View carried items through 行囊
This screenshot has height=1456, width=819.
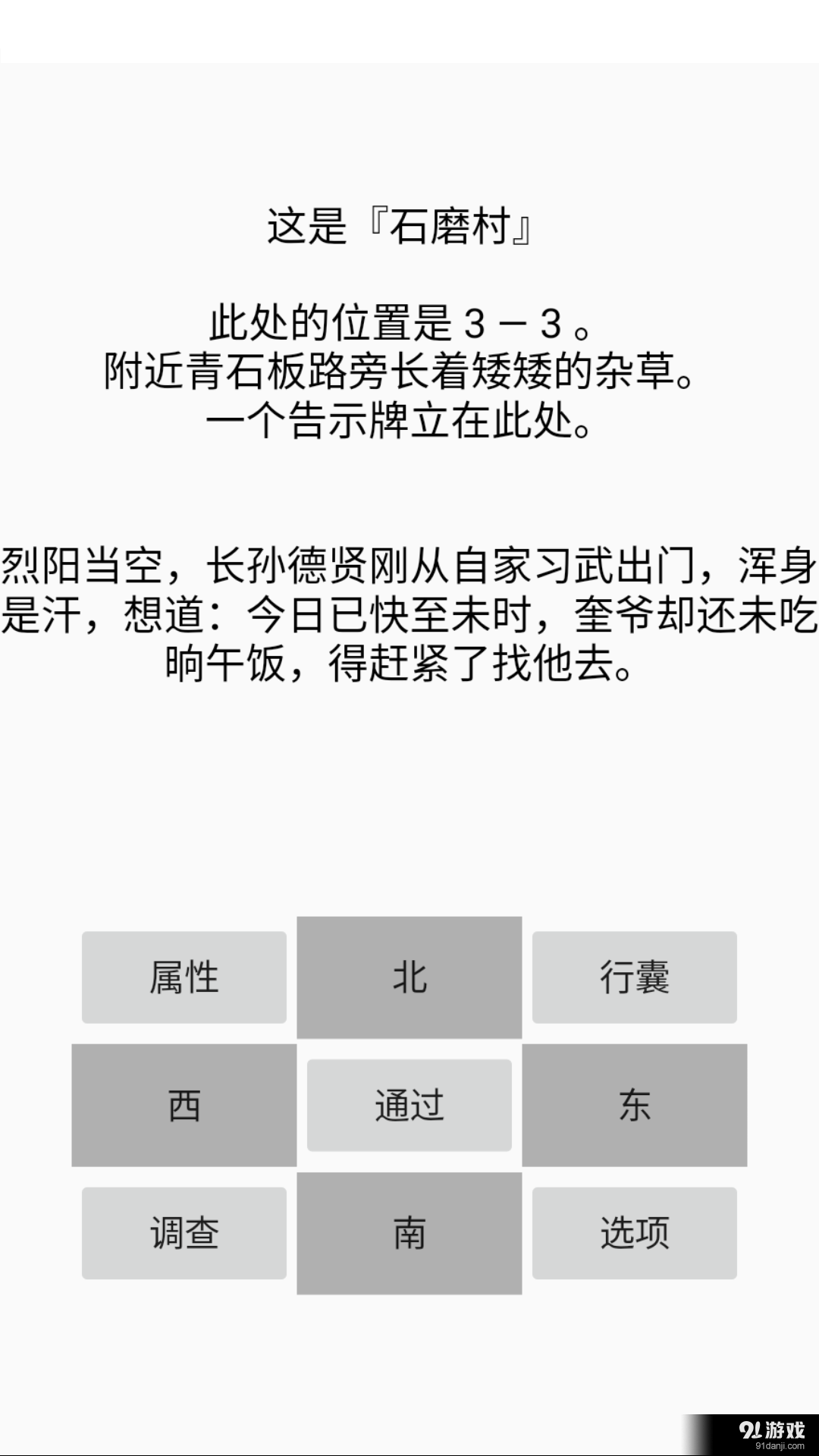[635, 977]
